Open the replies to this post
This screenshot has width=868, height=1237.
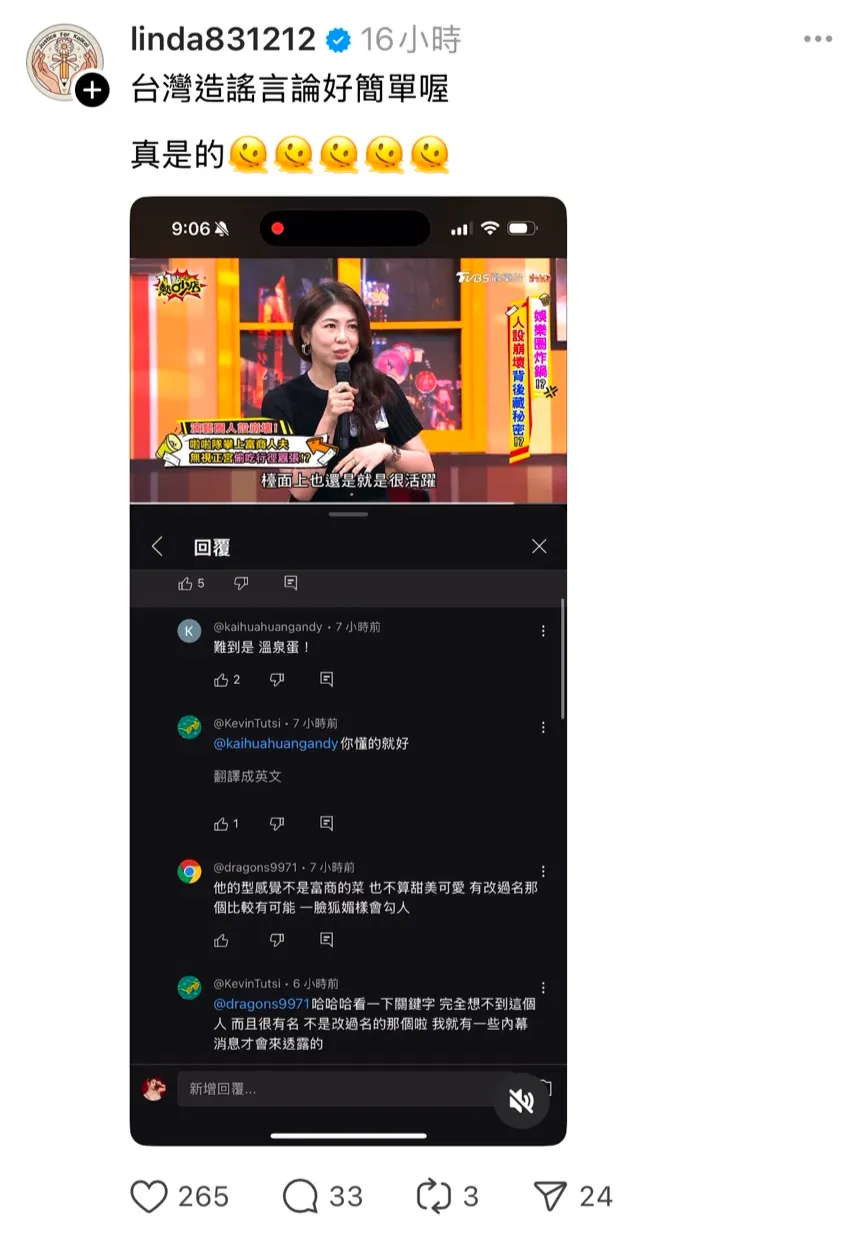301,1196
